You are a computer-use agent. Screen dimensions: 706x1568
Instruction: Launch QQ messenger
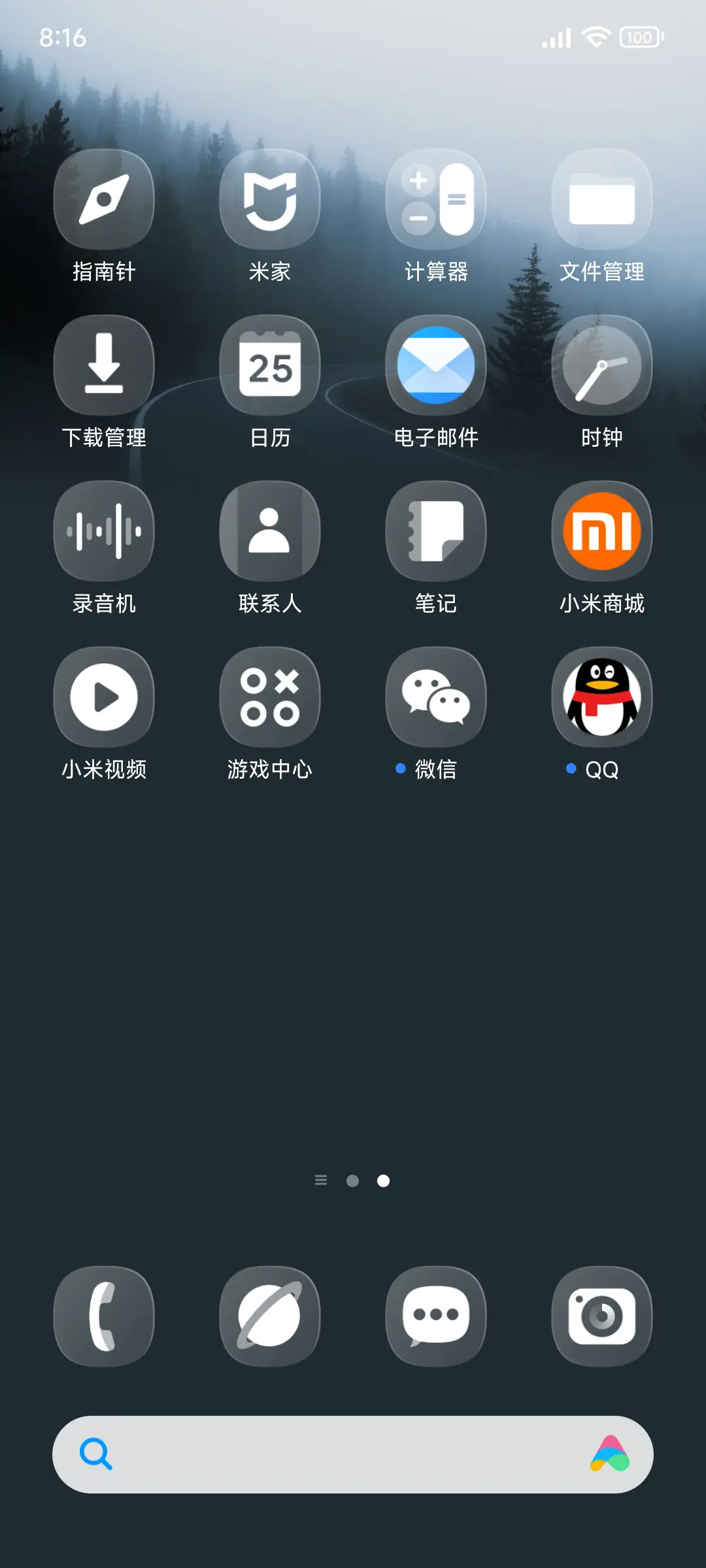tap(601, 697)
